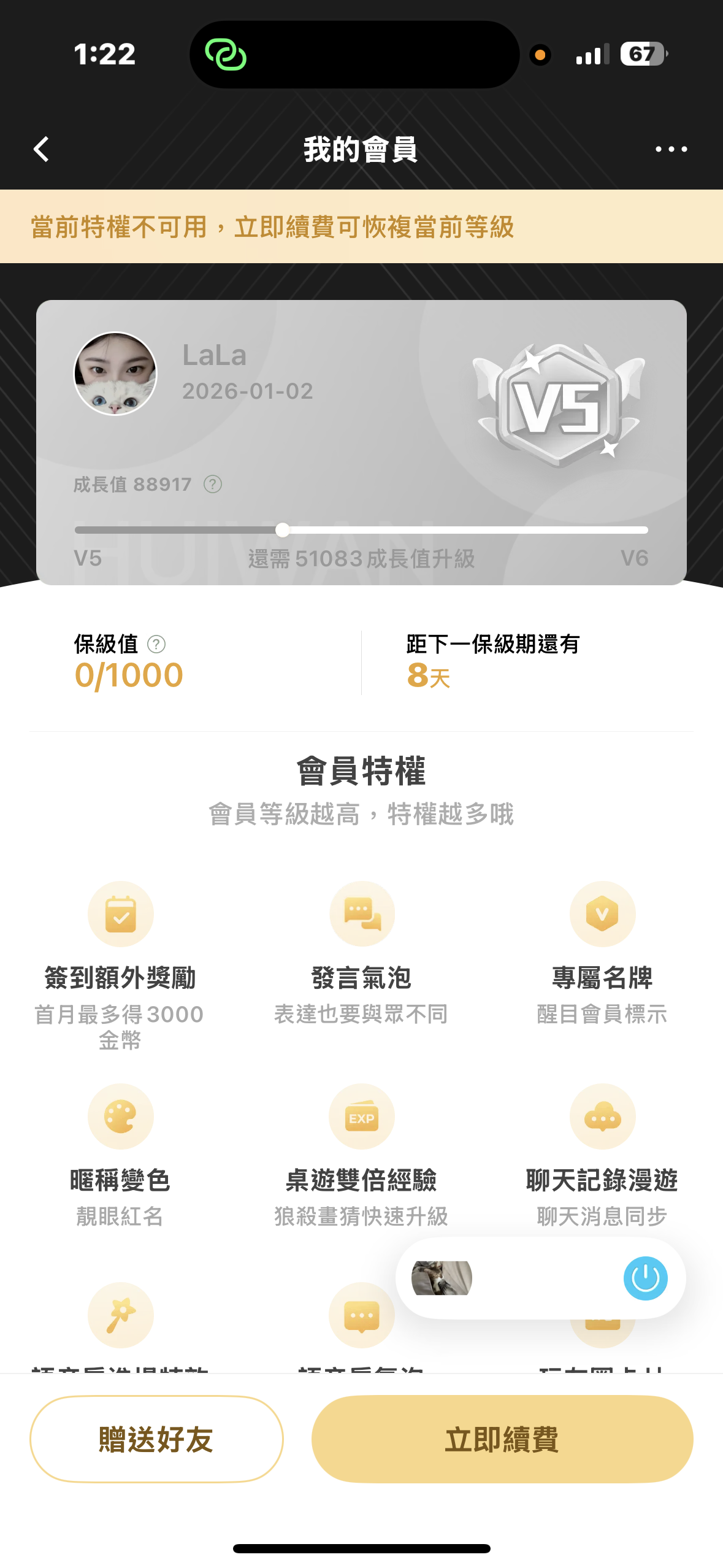Tap 贈送好友 to gift membership
Screen dimensions: 723x1568
[x=156, y=1439]
